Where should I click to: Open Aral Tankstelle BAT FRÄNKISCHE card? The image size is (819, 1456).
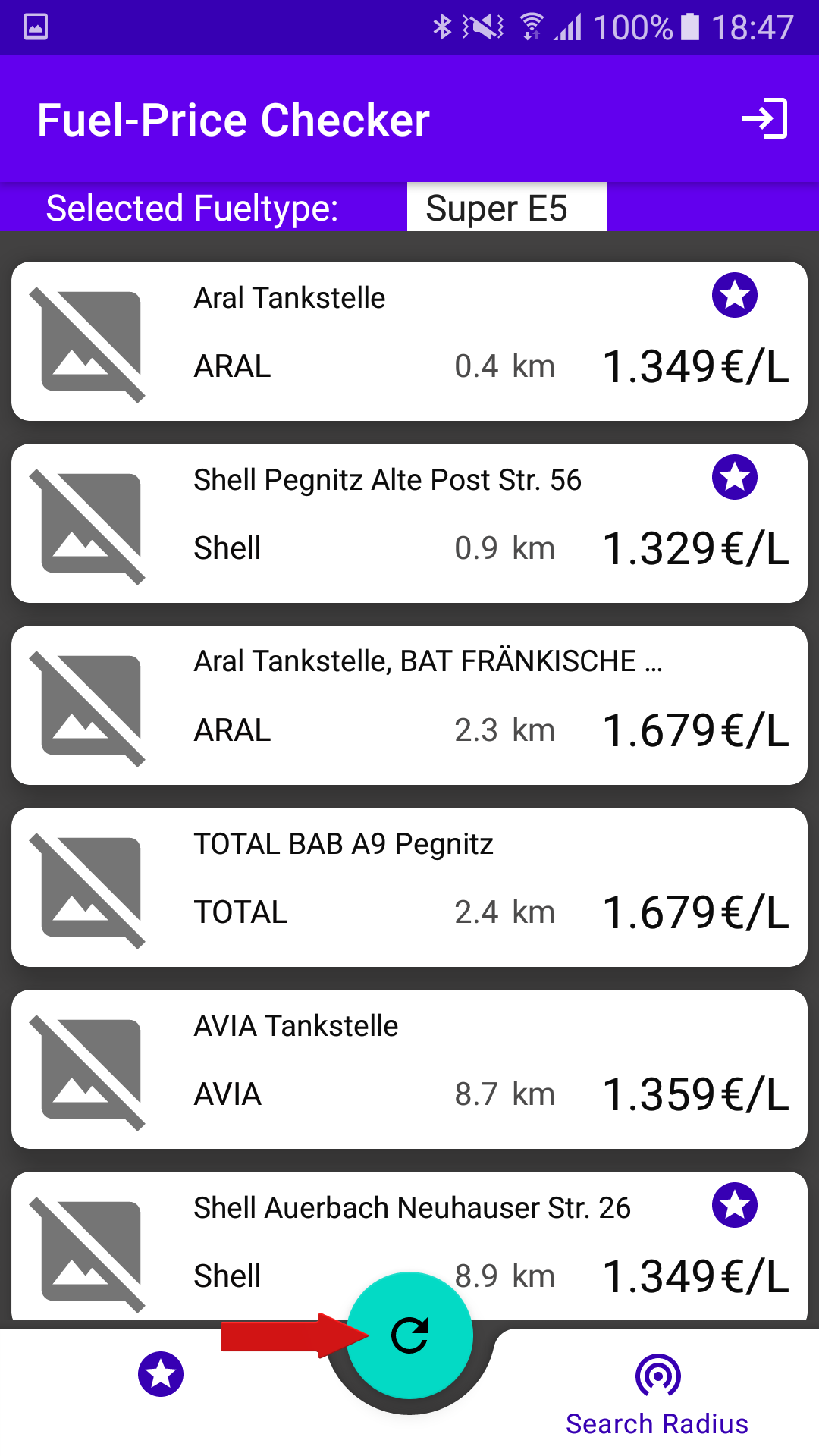tap(409, 705)
